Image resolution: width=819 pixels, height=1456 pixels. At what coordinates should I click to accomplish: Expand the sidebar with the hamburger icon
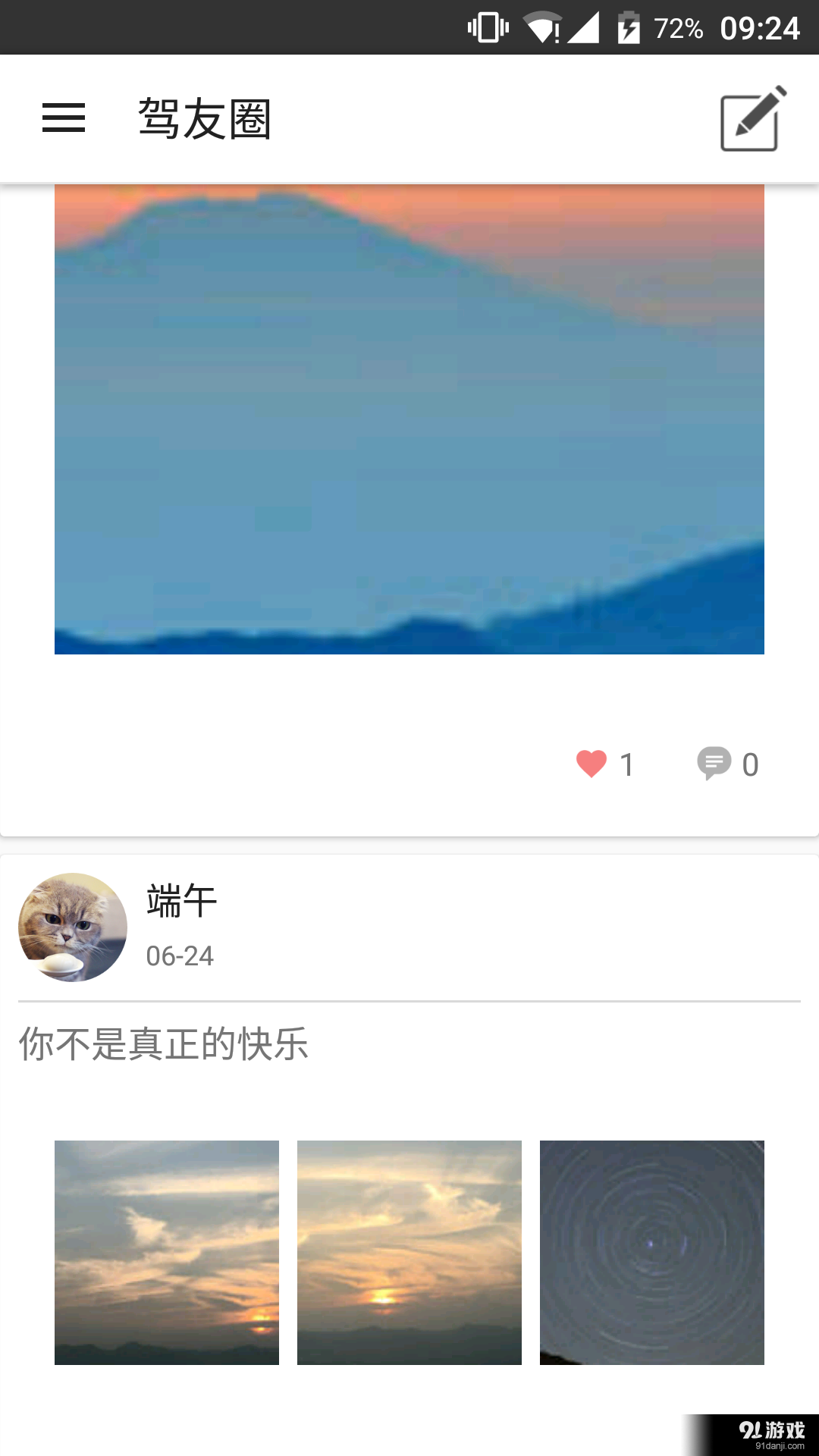pos(63,118)
